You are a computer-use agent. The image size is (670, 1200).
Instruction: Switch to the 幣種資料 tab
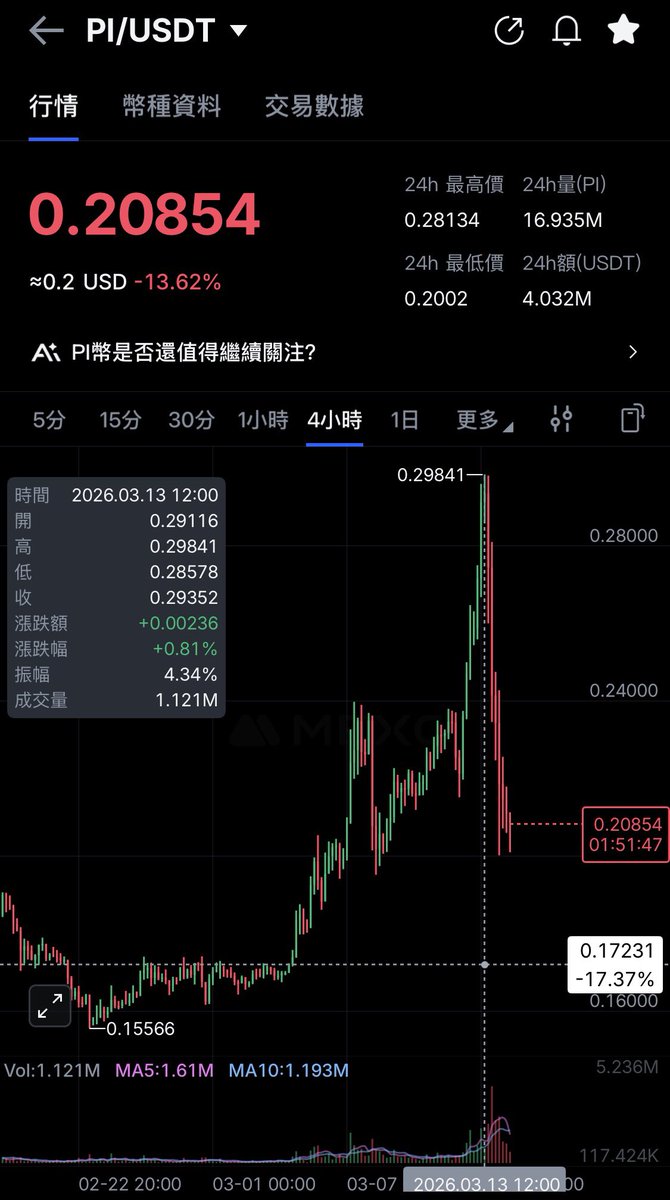[172, 106]
